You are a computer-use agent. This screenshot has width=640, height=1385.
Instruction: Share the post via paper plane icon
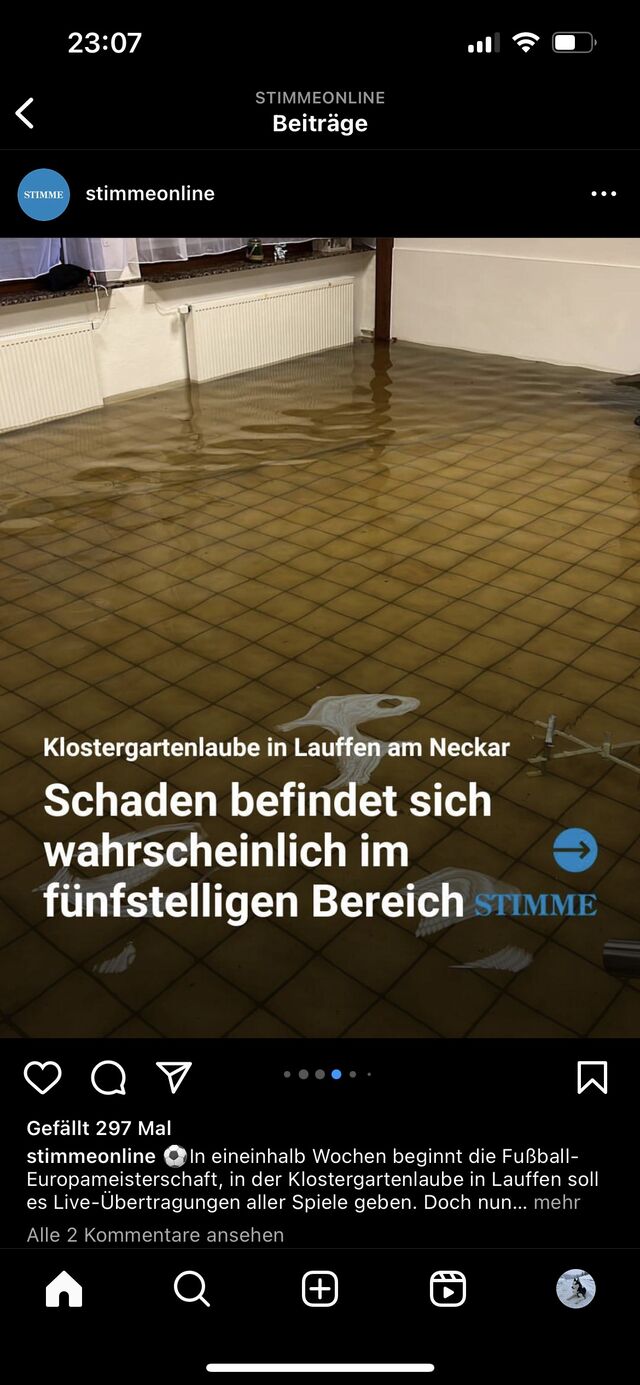click(x=174, y=1077)
